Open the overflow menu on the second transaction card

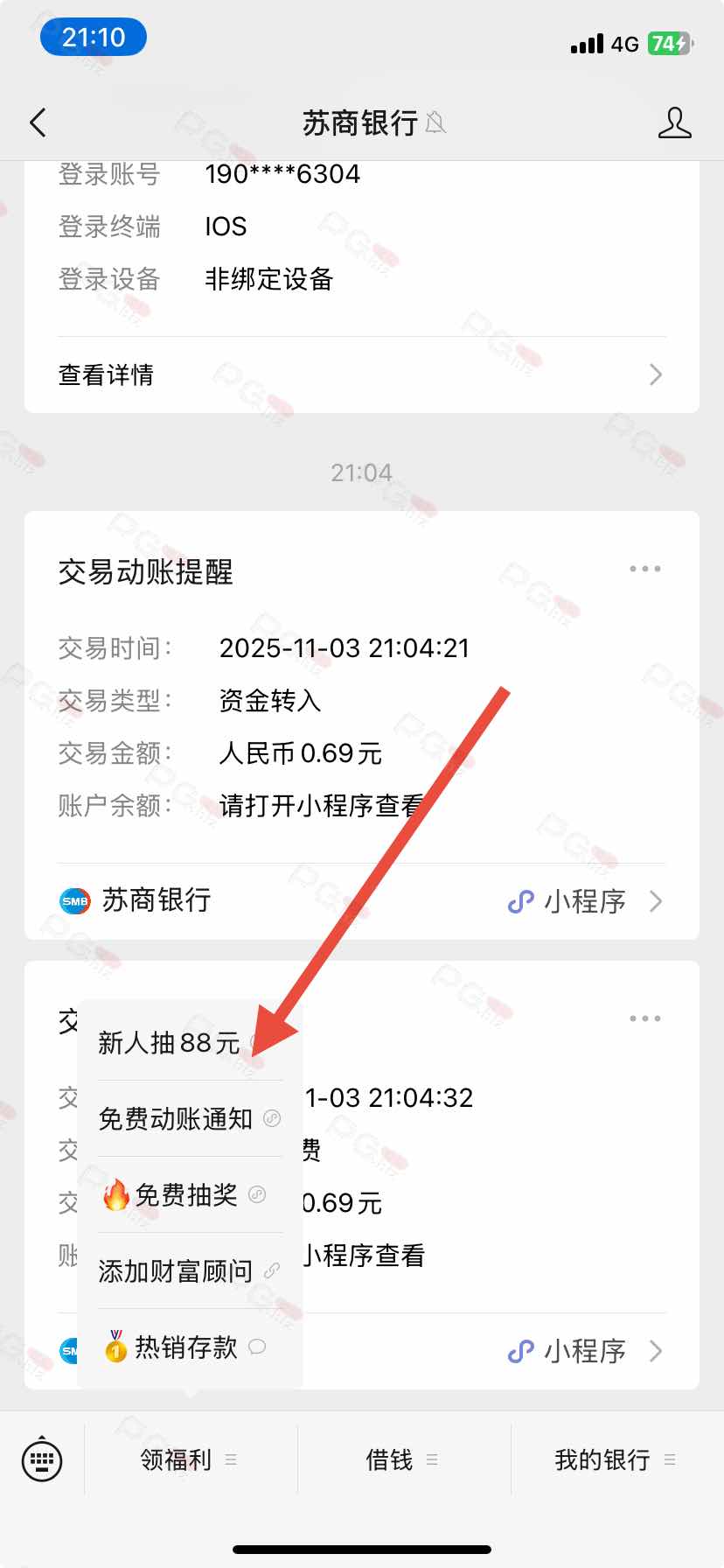point(645,1018)
